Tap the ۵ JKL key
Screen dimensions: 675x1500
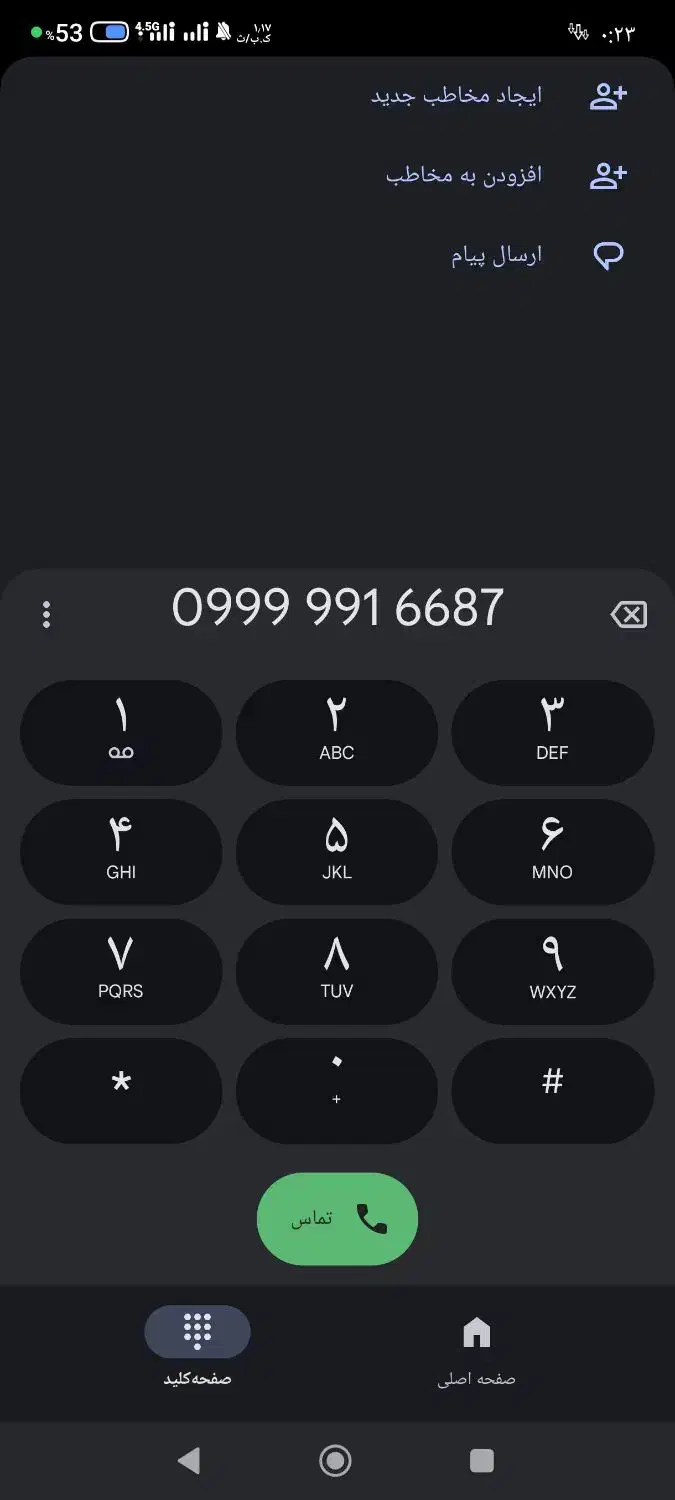(337, 852)
